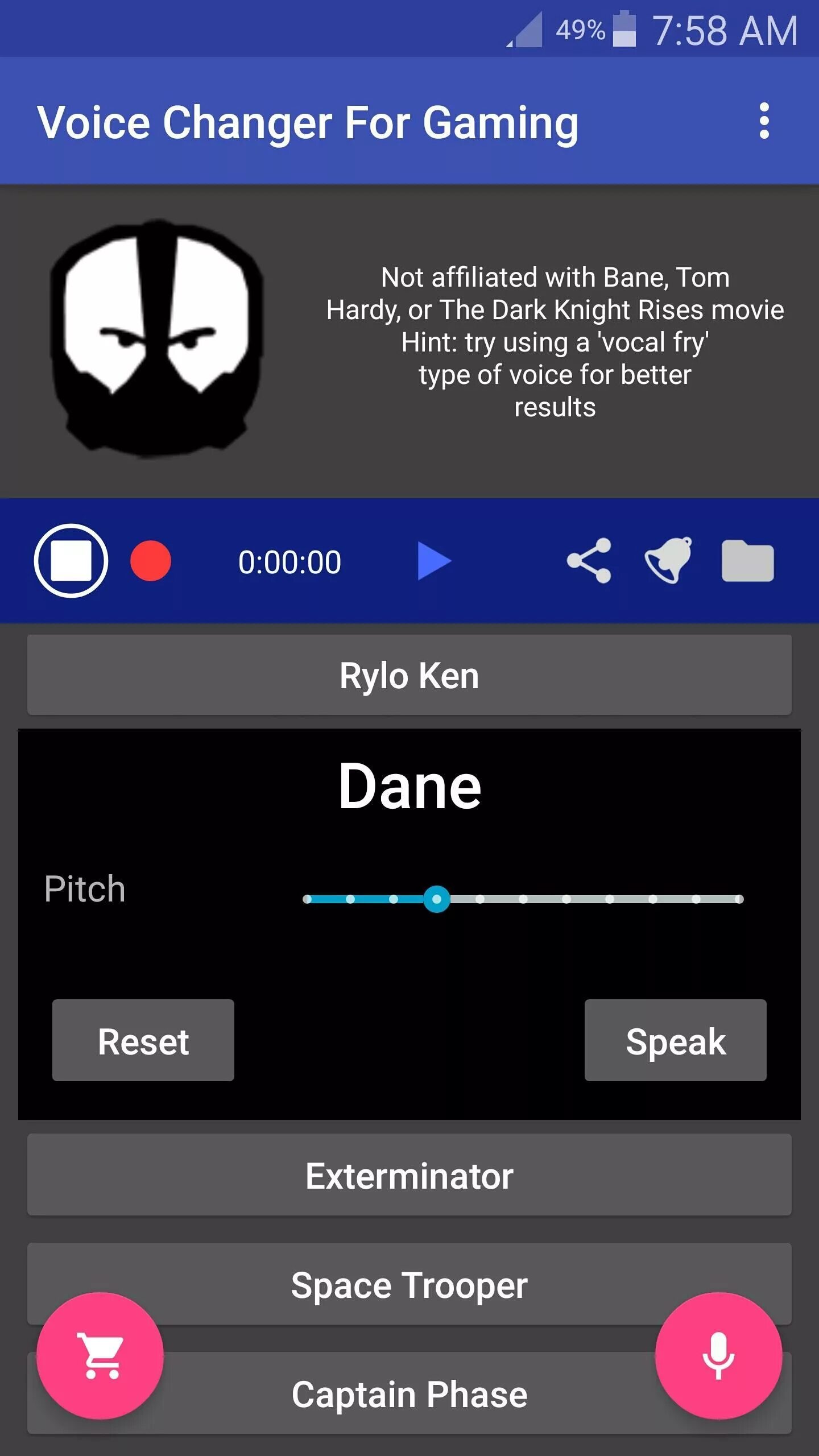The height and width of the screenshot is (1456, 819).
Task: Play the recorded audio
Action: pyautogui.click(x=434, y=561)
